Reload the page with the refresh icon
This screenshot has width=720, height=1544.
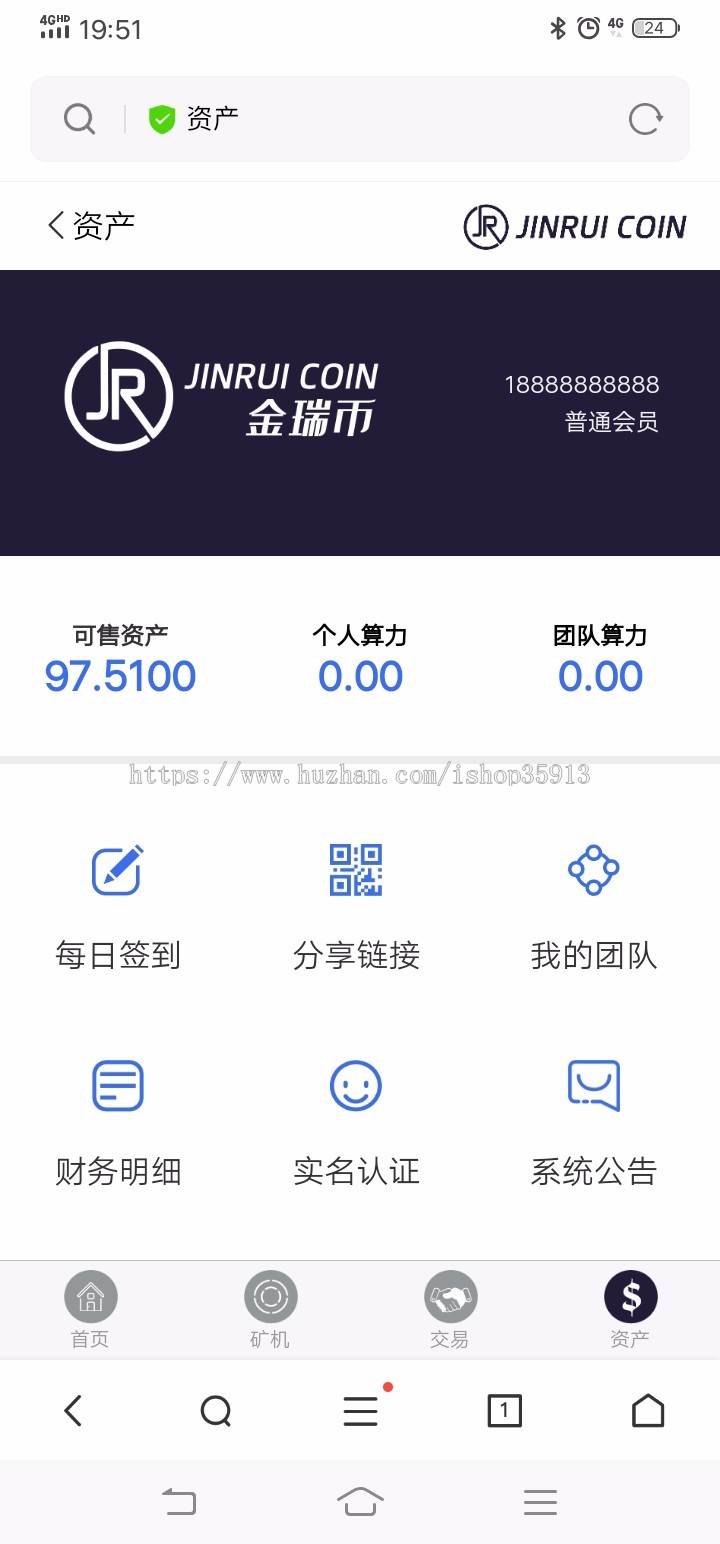tap(646, 118)
